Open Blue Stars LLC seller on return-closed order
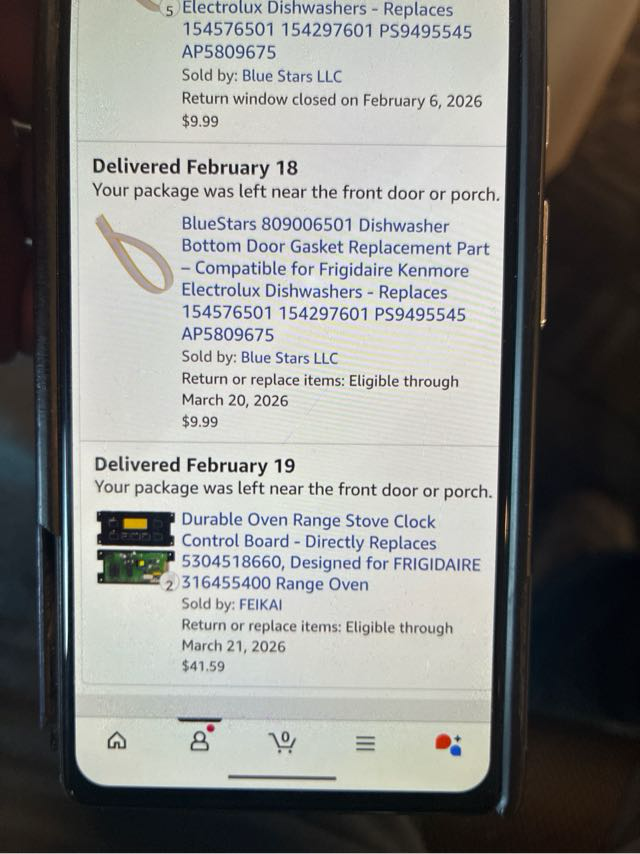 291,76
